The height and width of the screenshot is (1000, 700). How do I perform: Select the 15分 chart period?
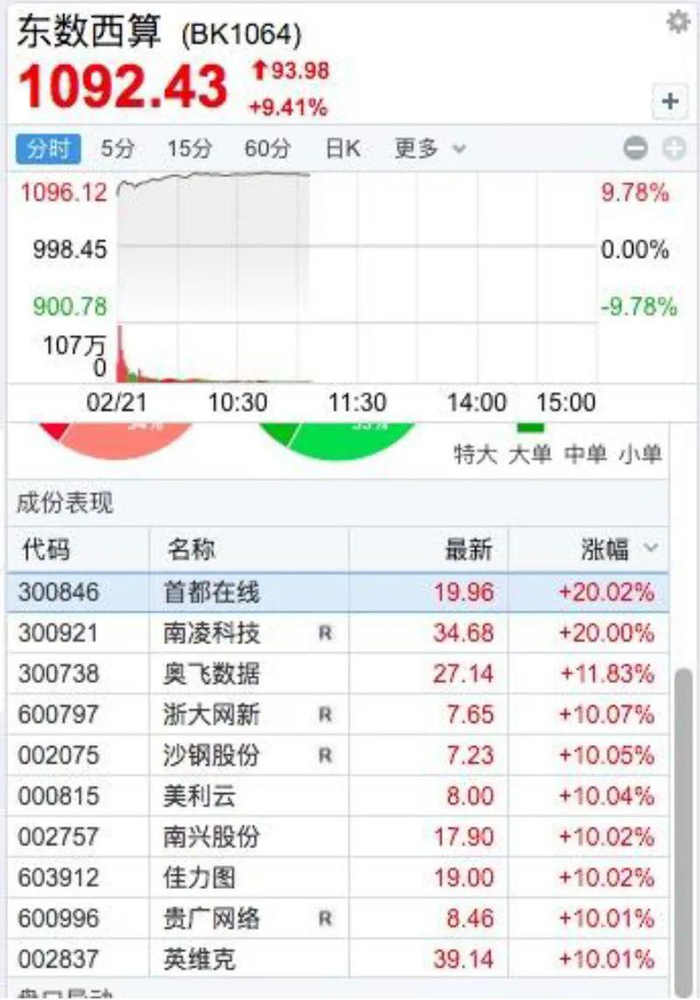[189, 149]
